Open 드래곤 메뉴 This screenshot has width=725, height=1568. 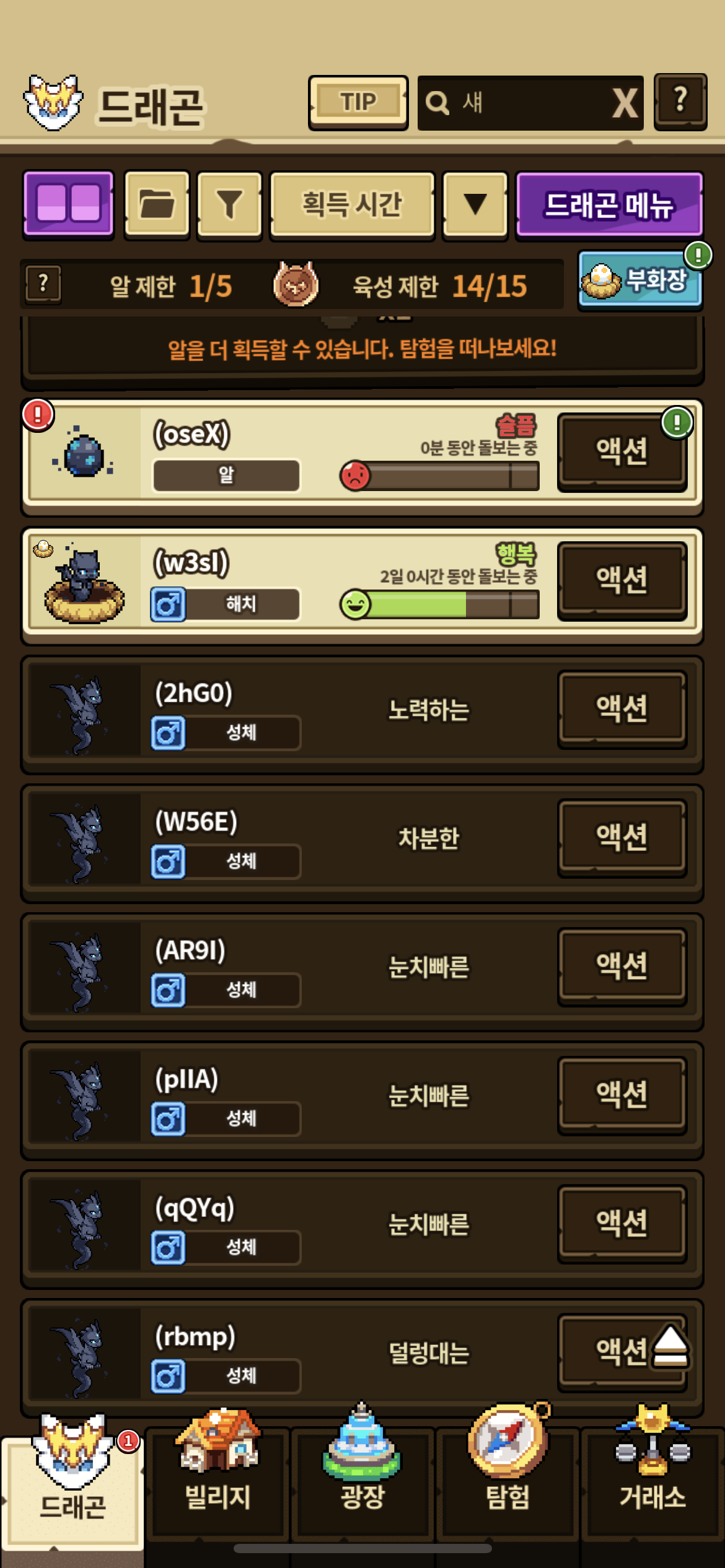click(x=609, y=204)
